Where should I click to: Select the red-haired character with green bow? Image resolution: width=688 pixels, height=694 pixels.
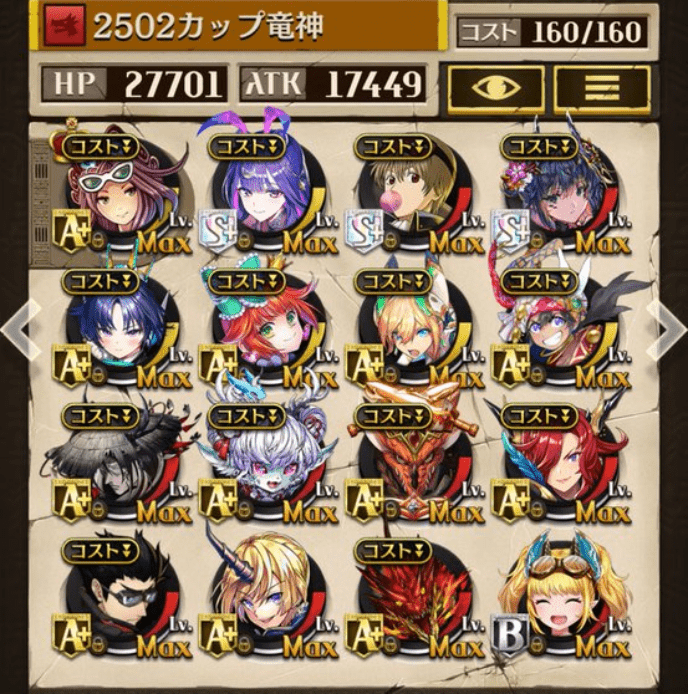(x=266, y=330)
